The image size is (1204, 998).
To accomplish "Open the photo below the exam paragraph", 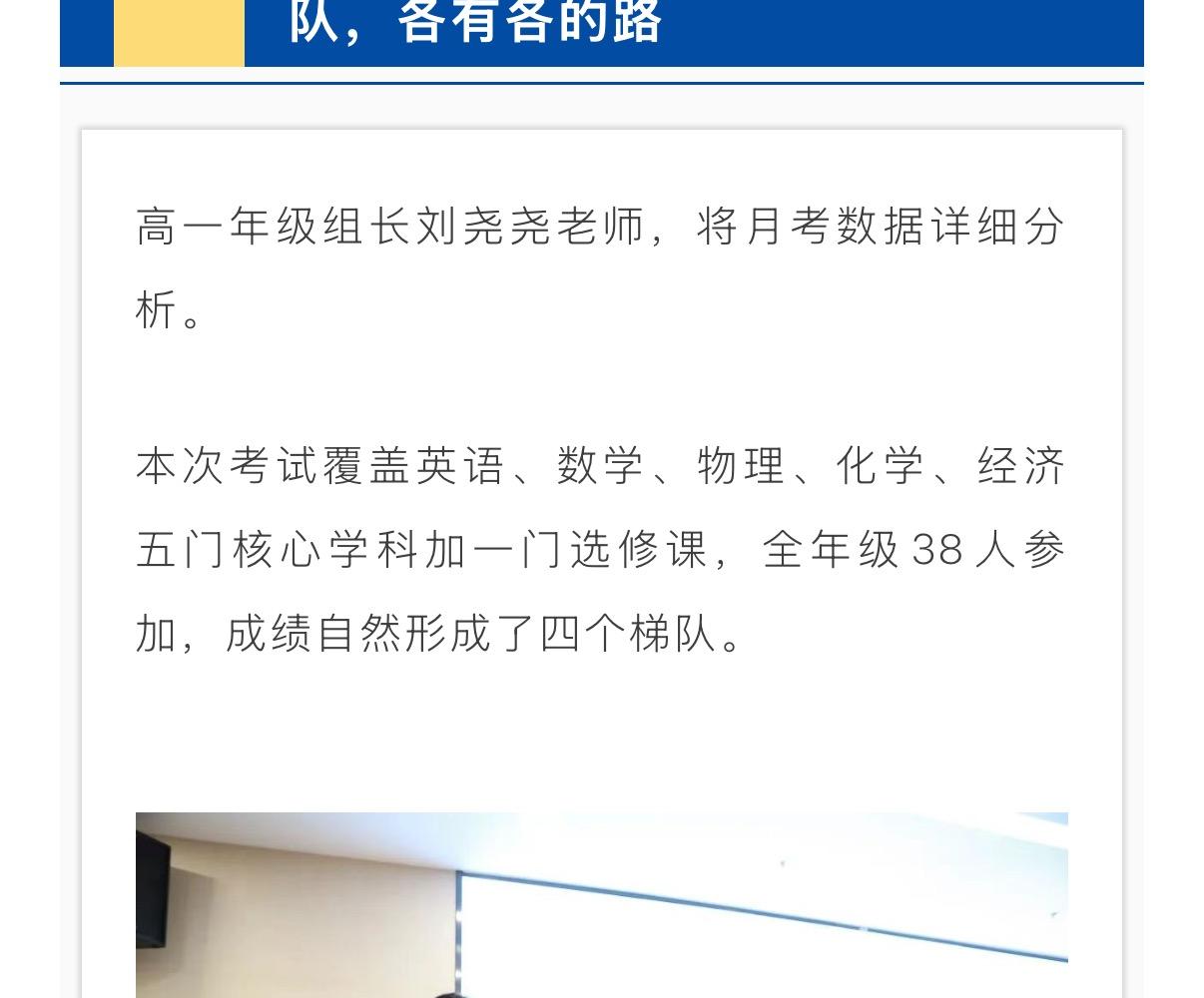I will [x=601, y=905].
